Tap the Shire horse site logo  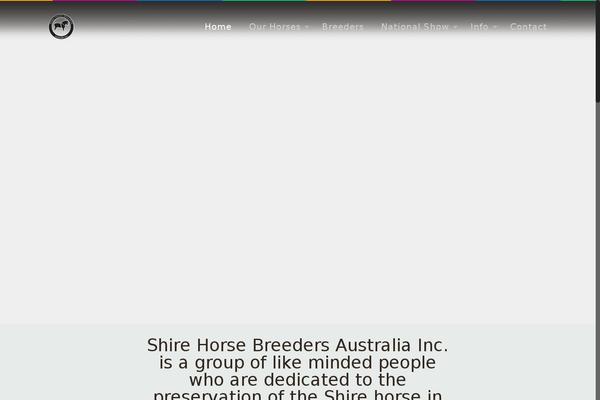click(61, 27)
